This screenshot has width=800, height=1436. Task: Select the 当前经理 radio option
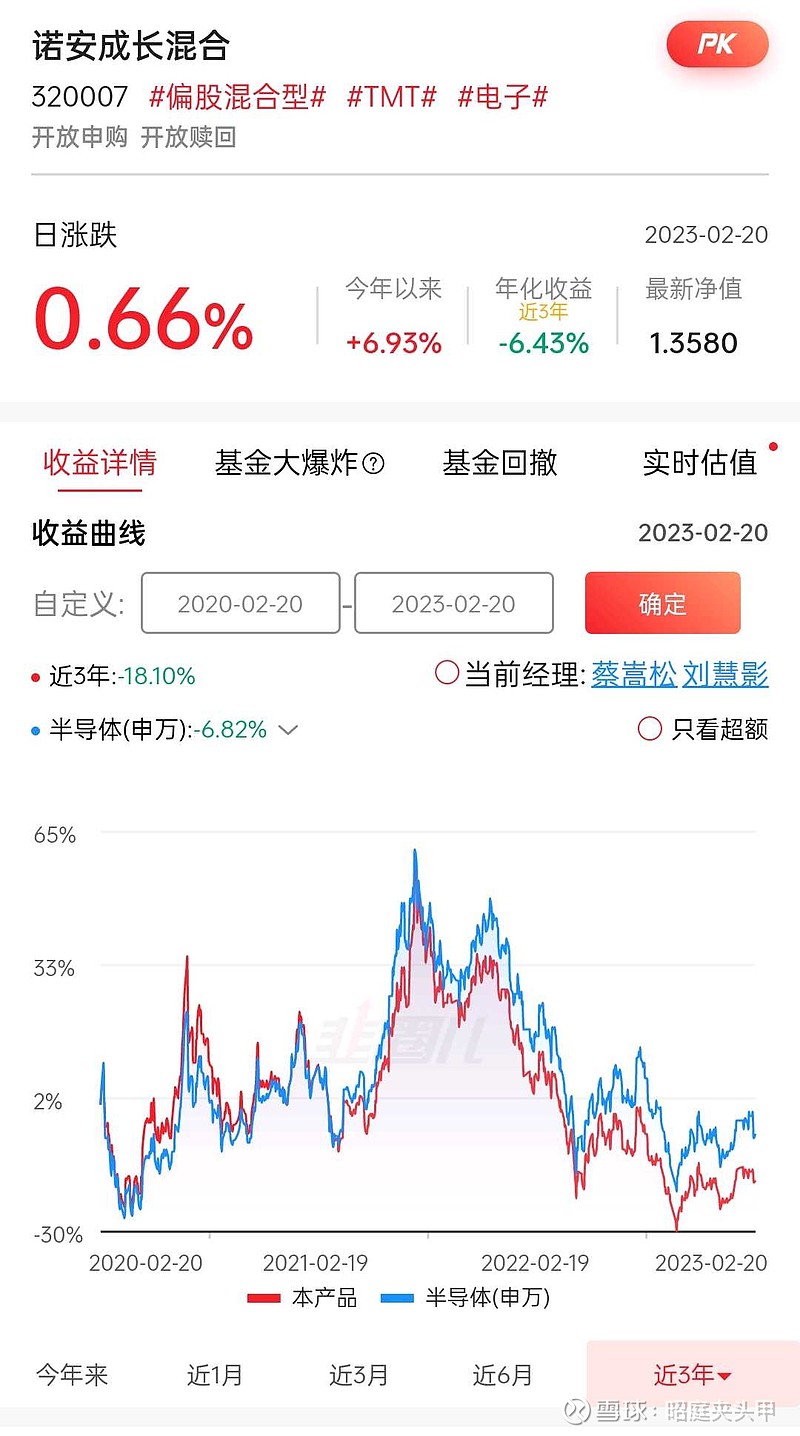point(447,674)
